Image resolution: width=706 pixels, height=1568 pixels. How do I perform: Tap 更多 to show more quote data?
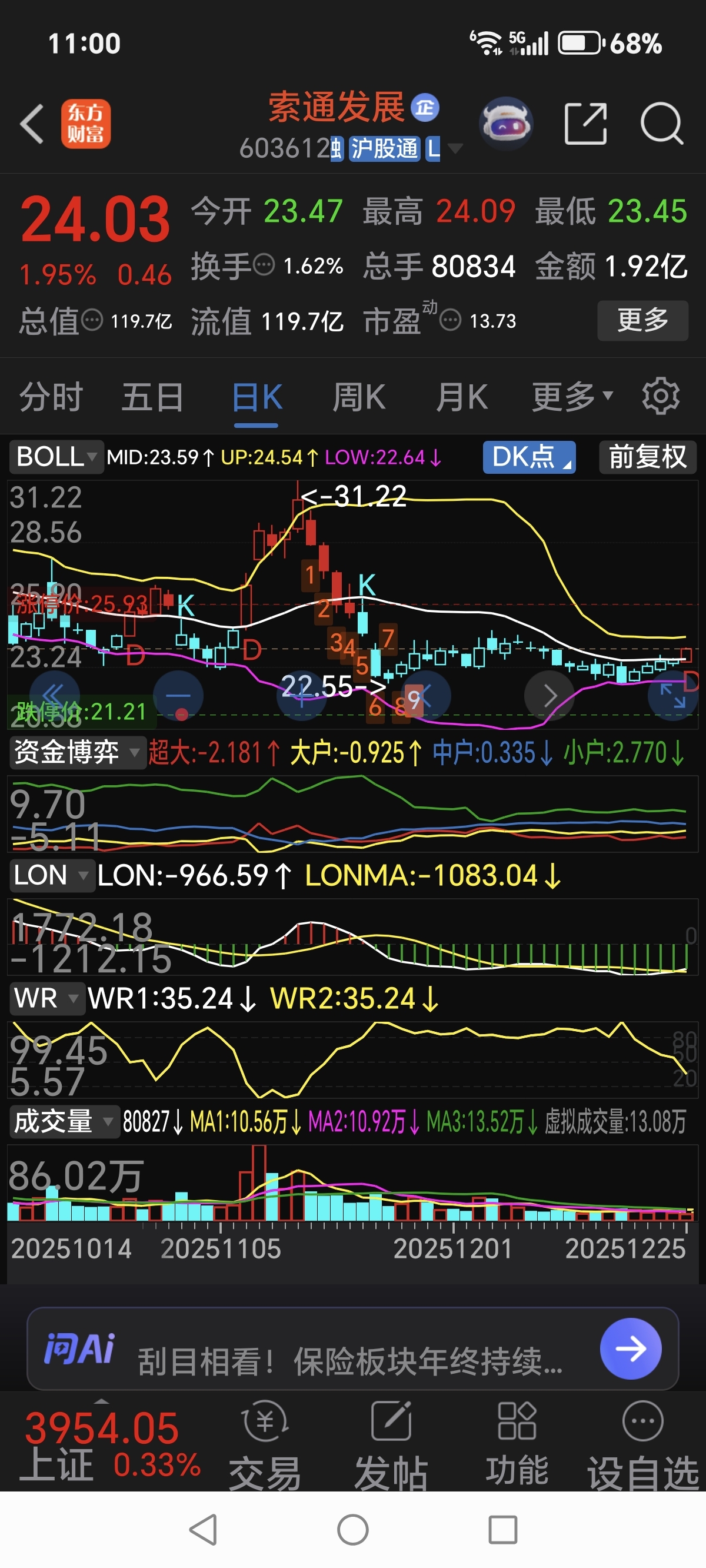[x=642, y=320]
